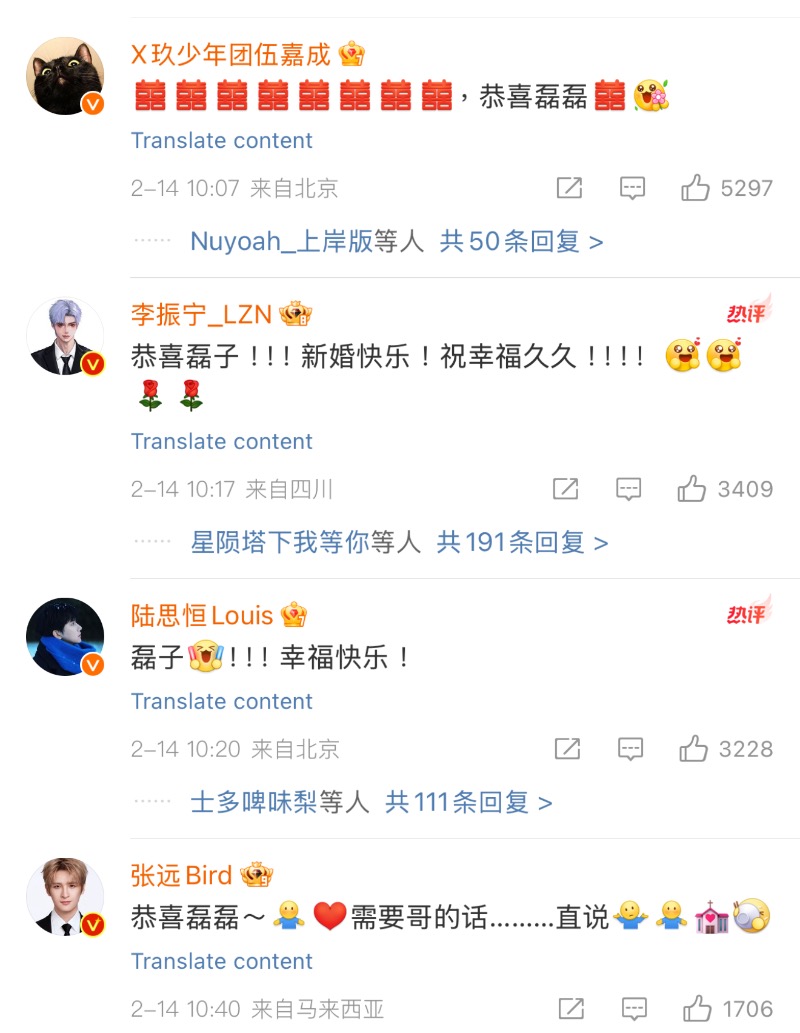This screenshot has width=800, height=1033.
Task: Reply to 李振宁_LZN's comment
Action: [x=628, y=489]
